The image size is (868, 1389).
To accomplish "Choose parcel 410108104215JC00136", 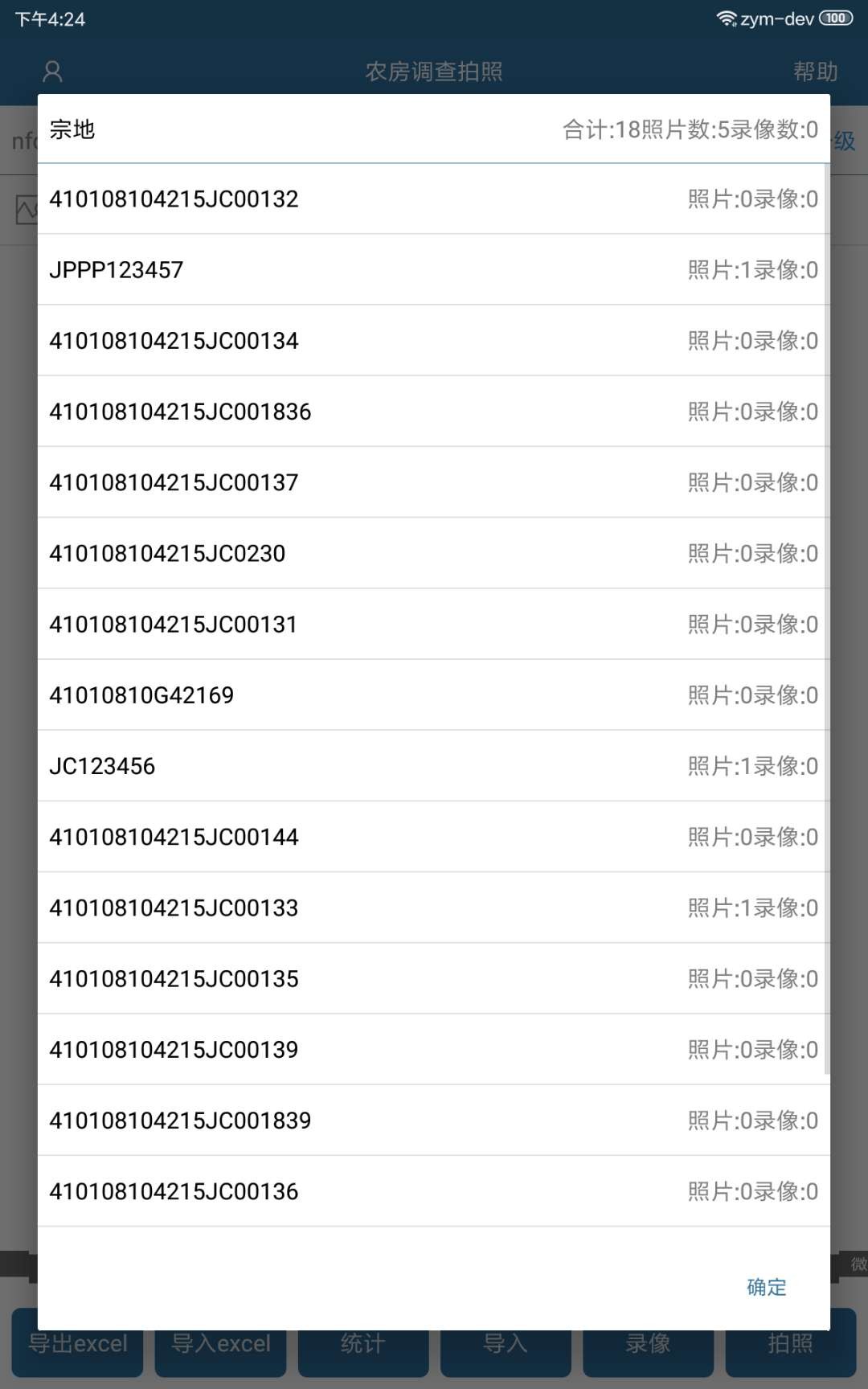I will point(434,1191).
